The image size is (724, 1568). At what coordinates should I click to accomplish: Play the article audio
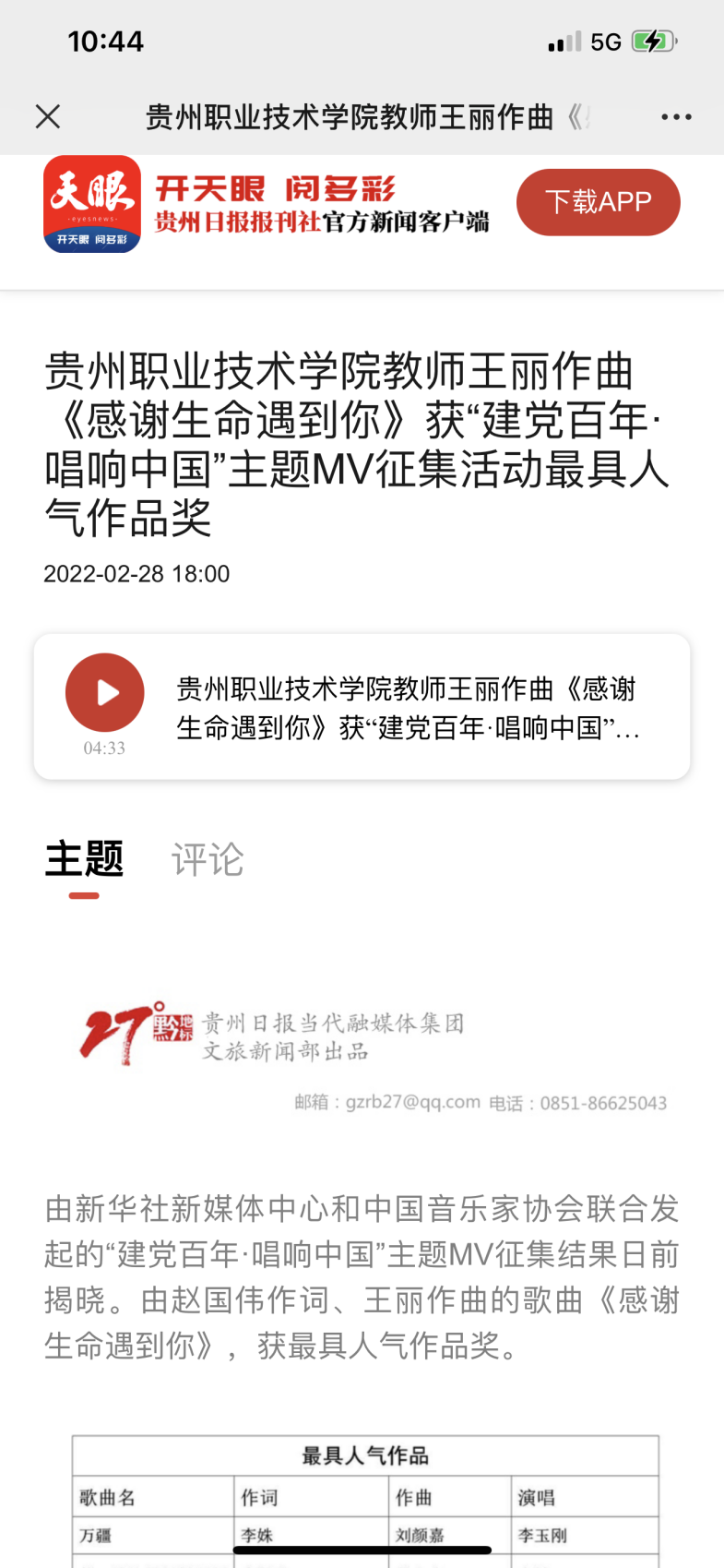pos(105,693)
